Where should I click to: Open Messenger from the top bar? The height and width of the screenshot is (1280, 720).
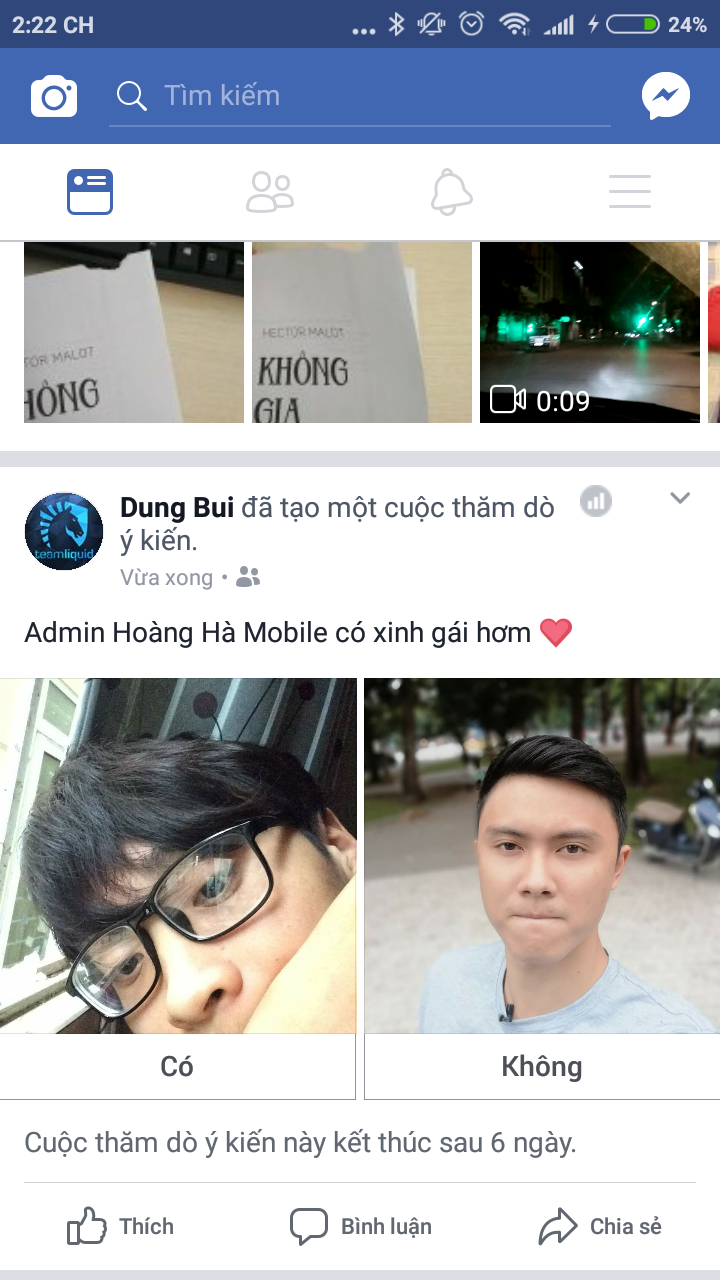click(x=666, y=97)
